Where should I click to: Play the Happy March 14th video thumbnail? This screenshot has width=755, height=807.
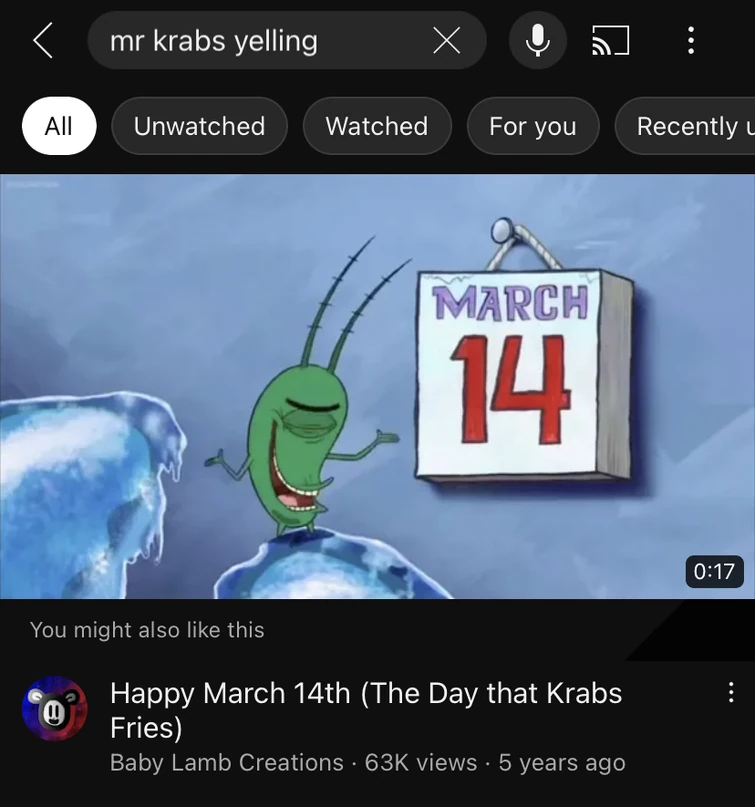coord(377,386)
